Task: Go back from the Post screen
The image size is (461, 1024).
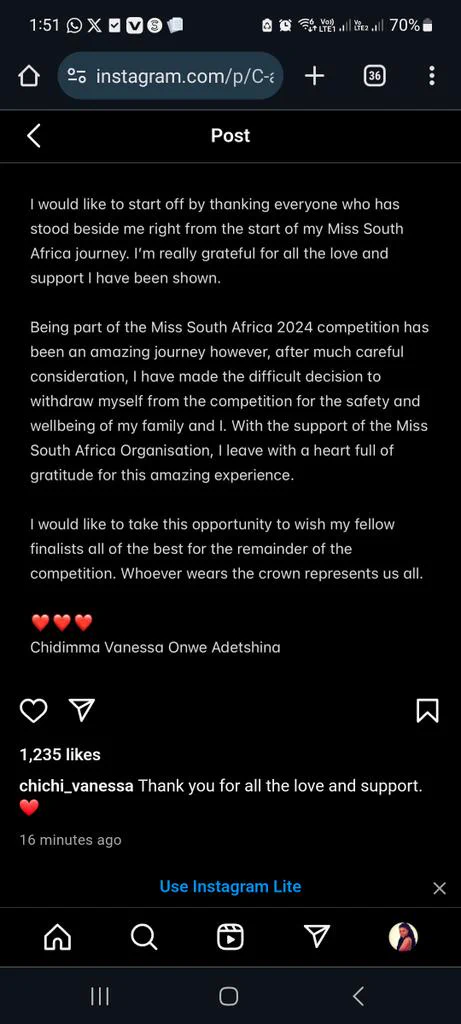Action: pos(34,136)
